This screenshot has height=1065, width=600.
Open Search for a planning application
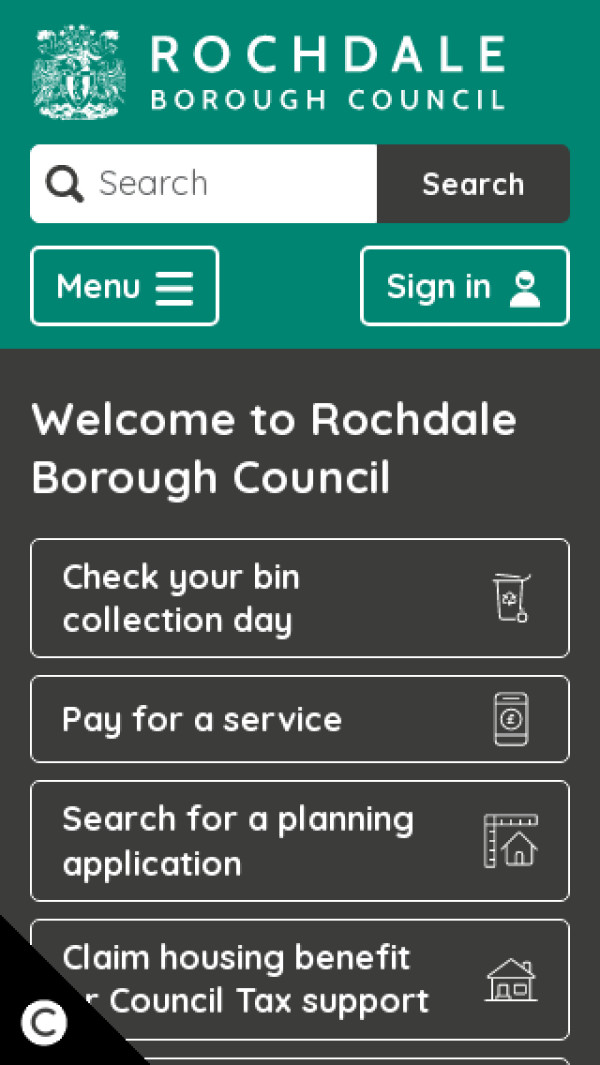click(300, 841)
